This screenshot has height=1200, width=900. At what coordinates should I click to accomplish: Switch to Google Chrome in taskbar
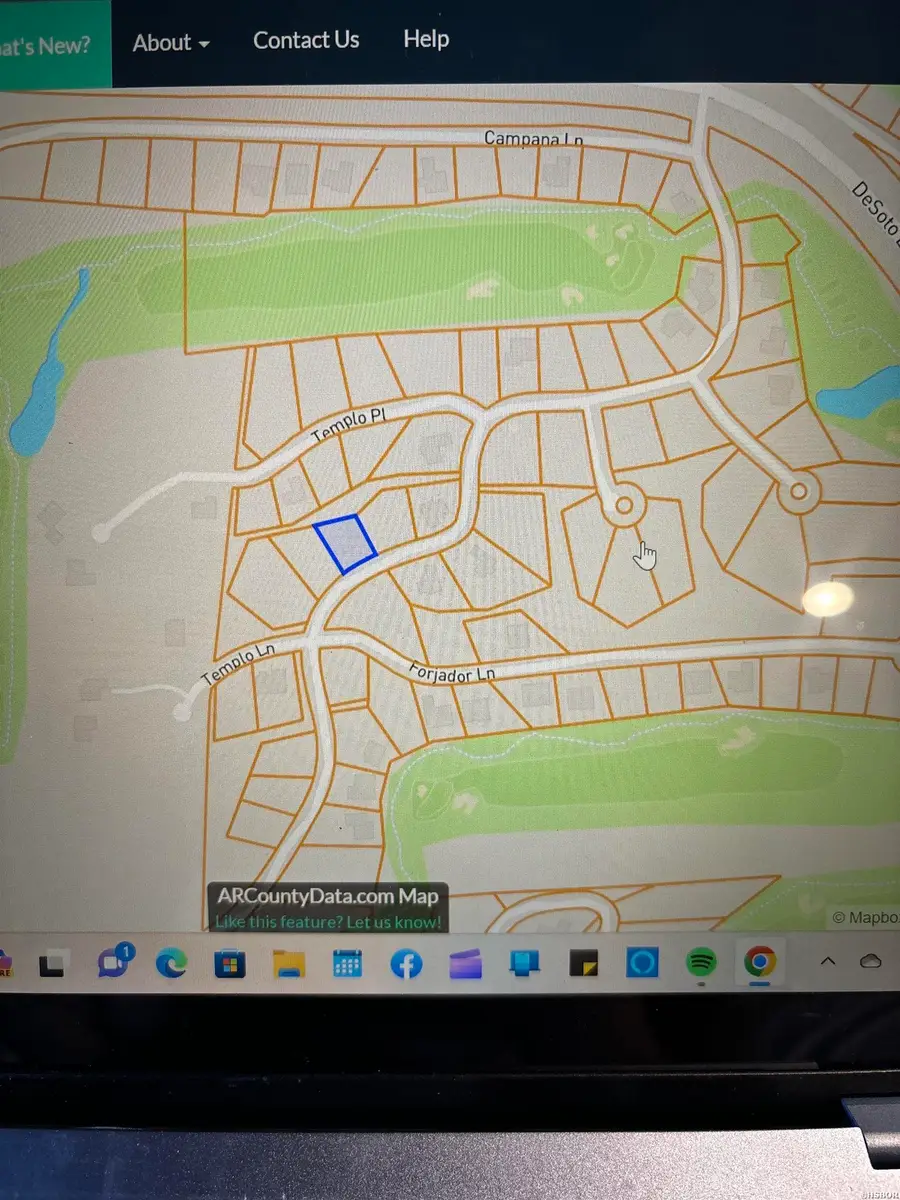(x=761, y=963)
